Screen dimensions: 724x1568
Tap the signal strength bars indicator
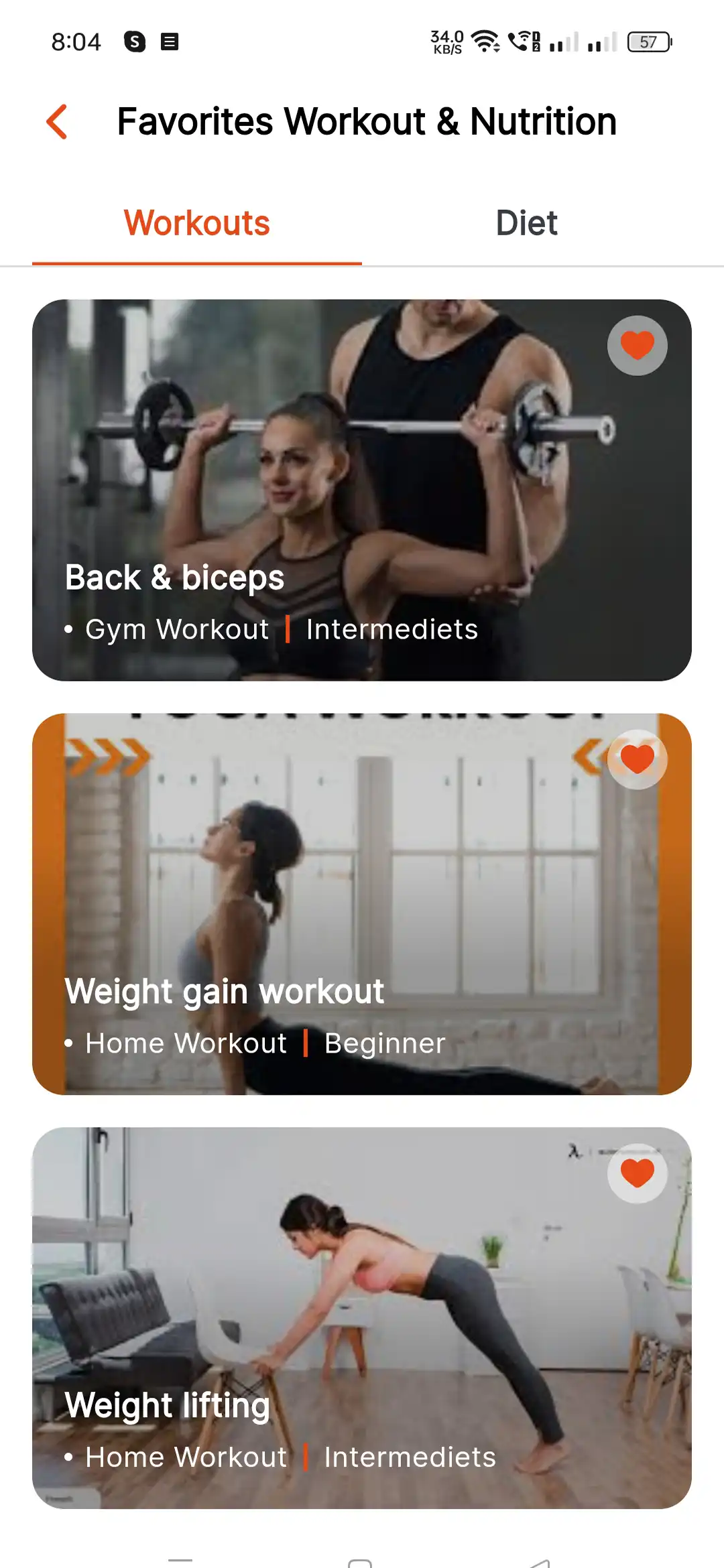[x=566, y=42]
